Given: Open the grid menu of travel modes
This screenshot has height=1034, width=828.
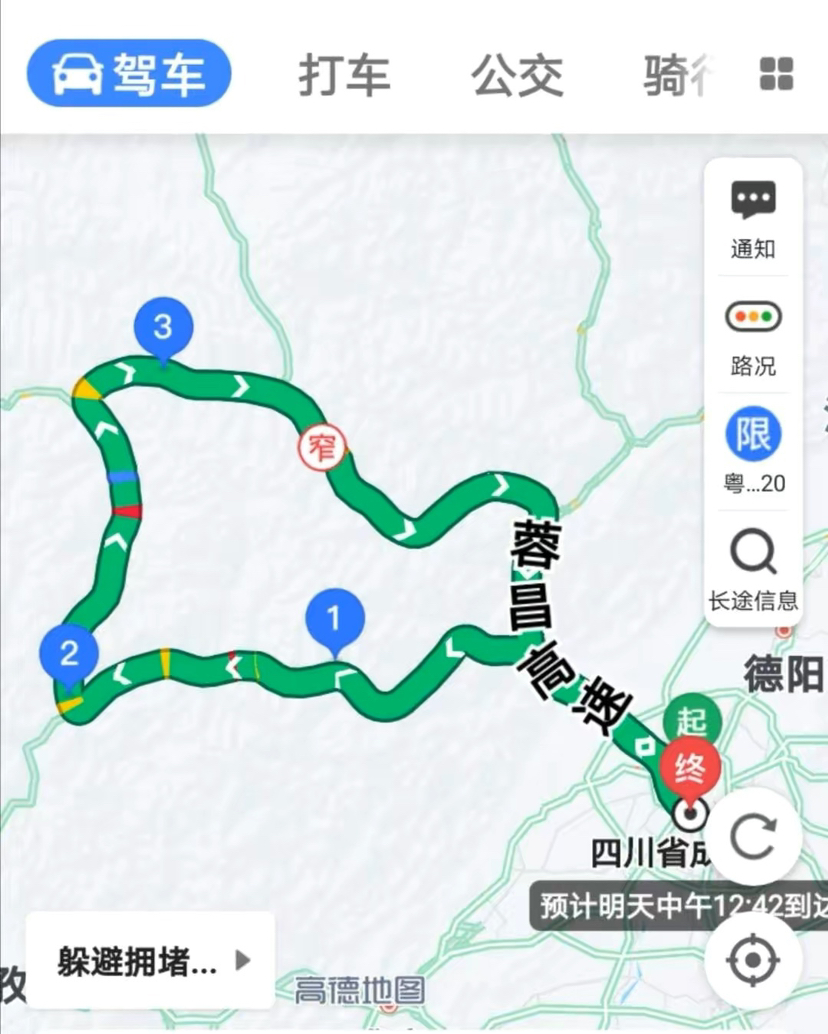Looking at the screenshot, I should coord(776,74).
